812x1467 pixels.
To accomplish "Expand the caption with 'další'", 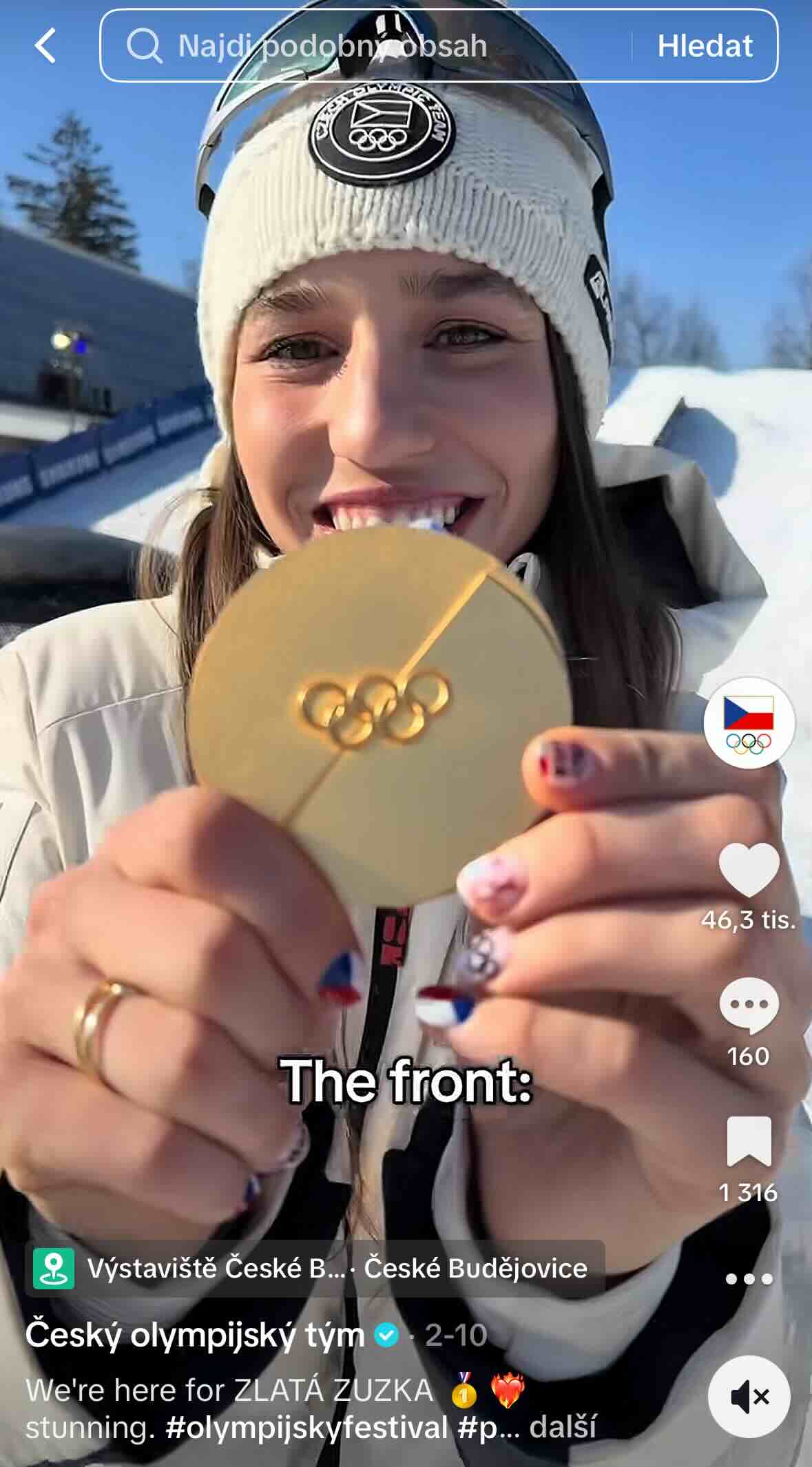I will [x=562, y=1427].
